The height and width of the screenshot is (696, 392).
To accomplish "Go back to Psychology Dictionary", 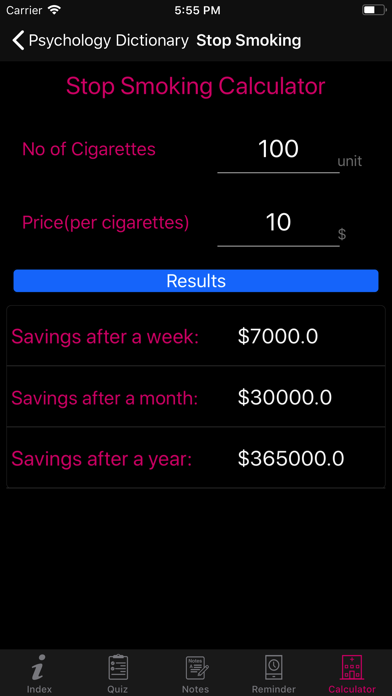I will pyautogui.click(x=101, y=40).
